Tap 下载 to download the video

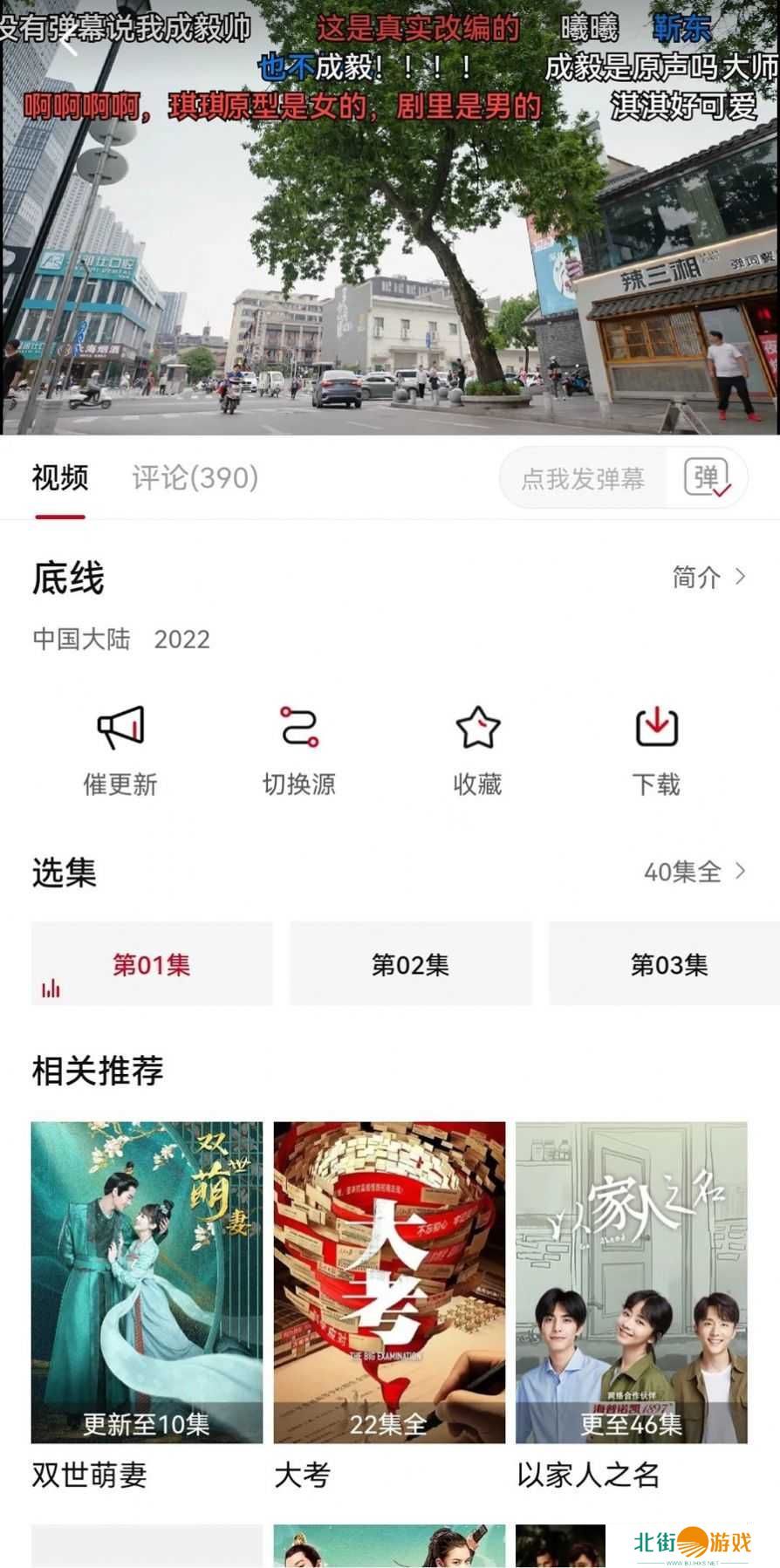pos(656,750)
